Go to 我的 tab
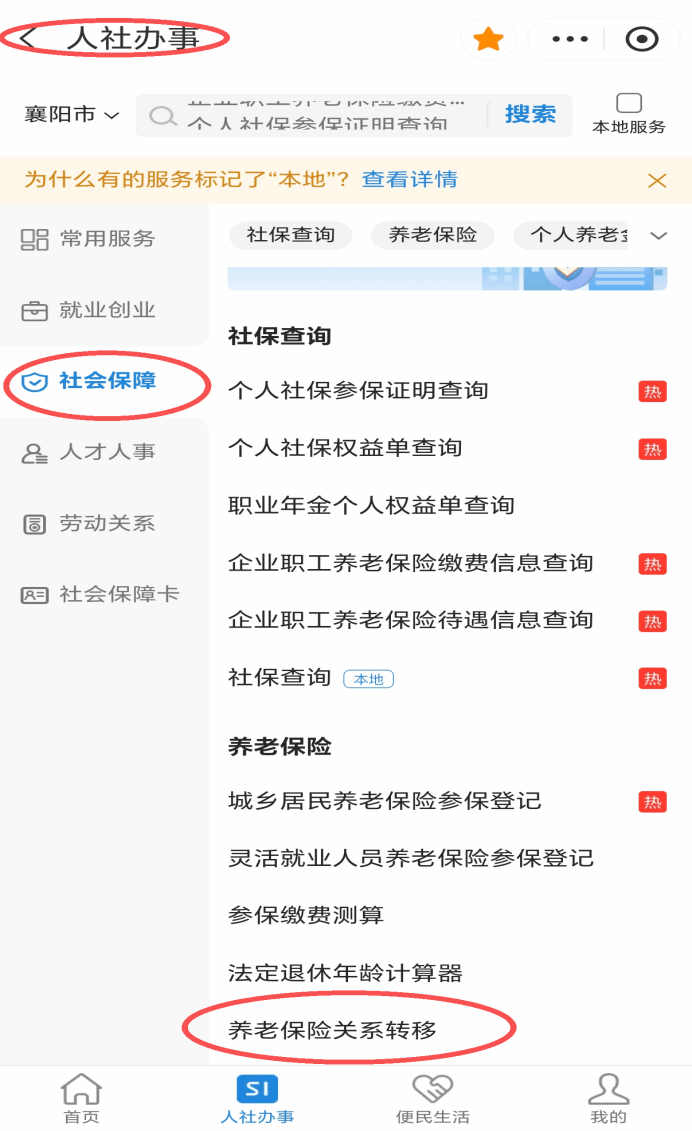 coord(608,1098)
